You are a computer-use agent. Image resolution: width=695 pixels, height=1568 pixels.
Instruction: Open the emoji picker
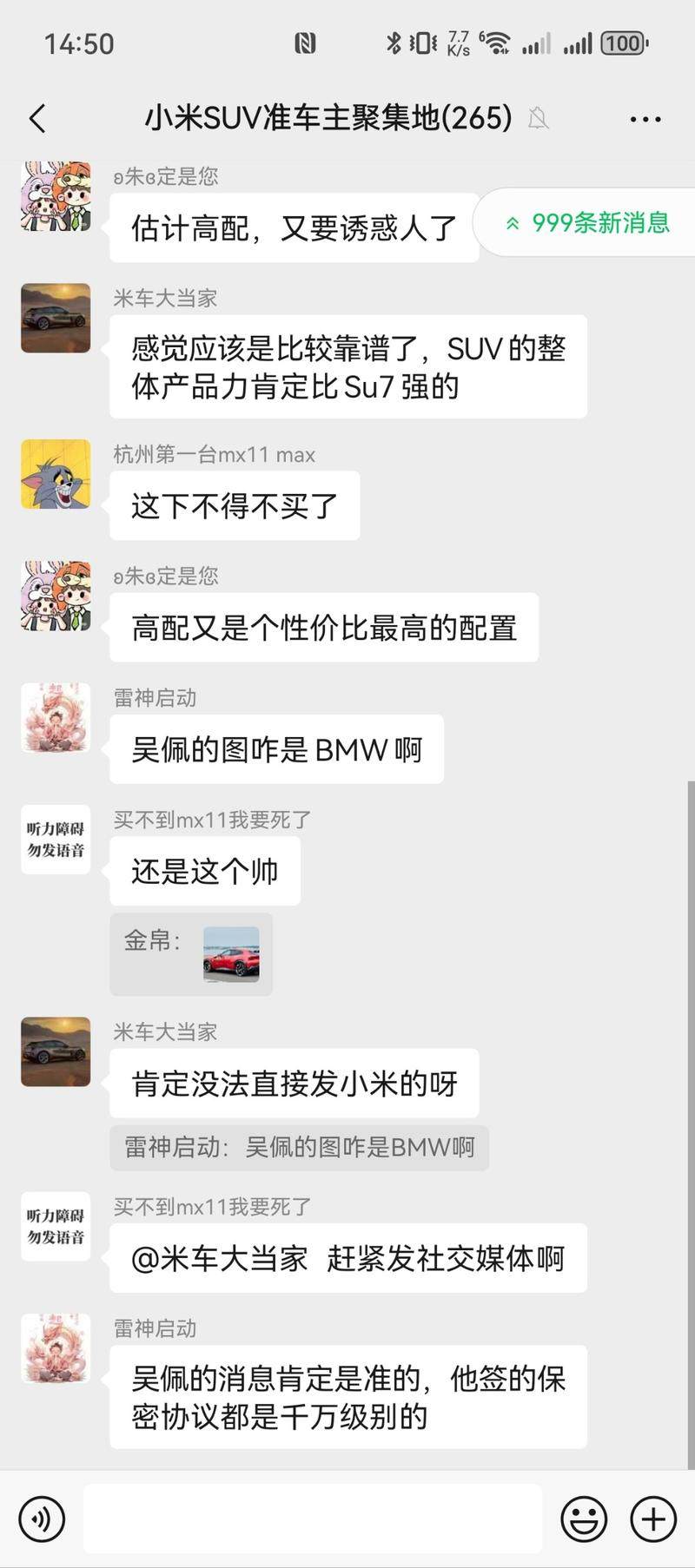[584, 1519]
